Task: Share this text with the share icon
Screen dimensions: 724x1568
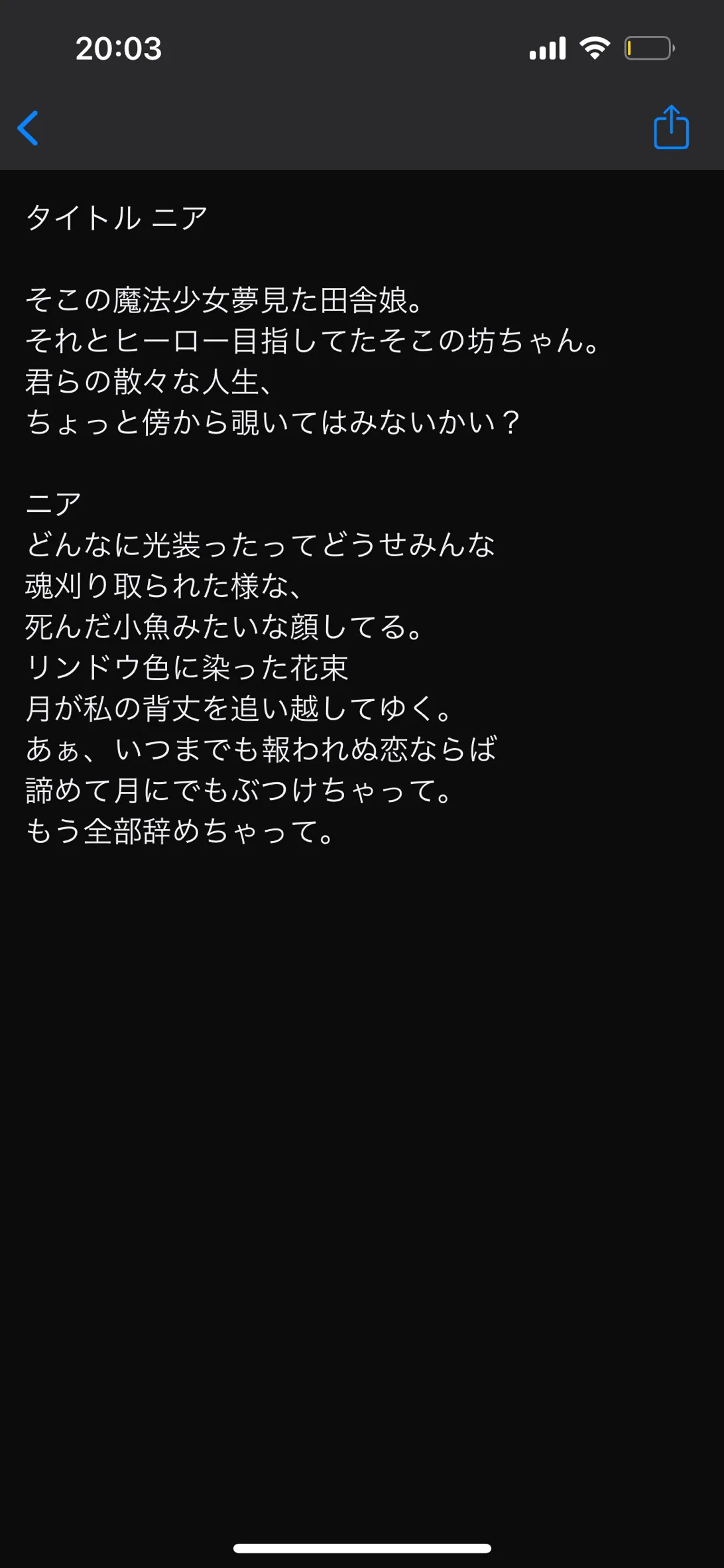Action: click(671, 127)
